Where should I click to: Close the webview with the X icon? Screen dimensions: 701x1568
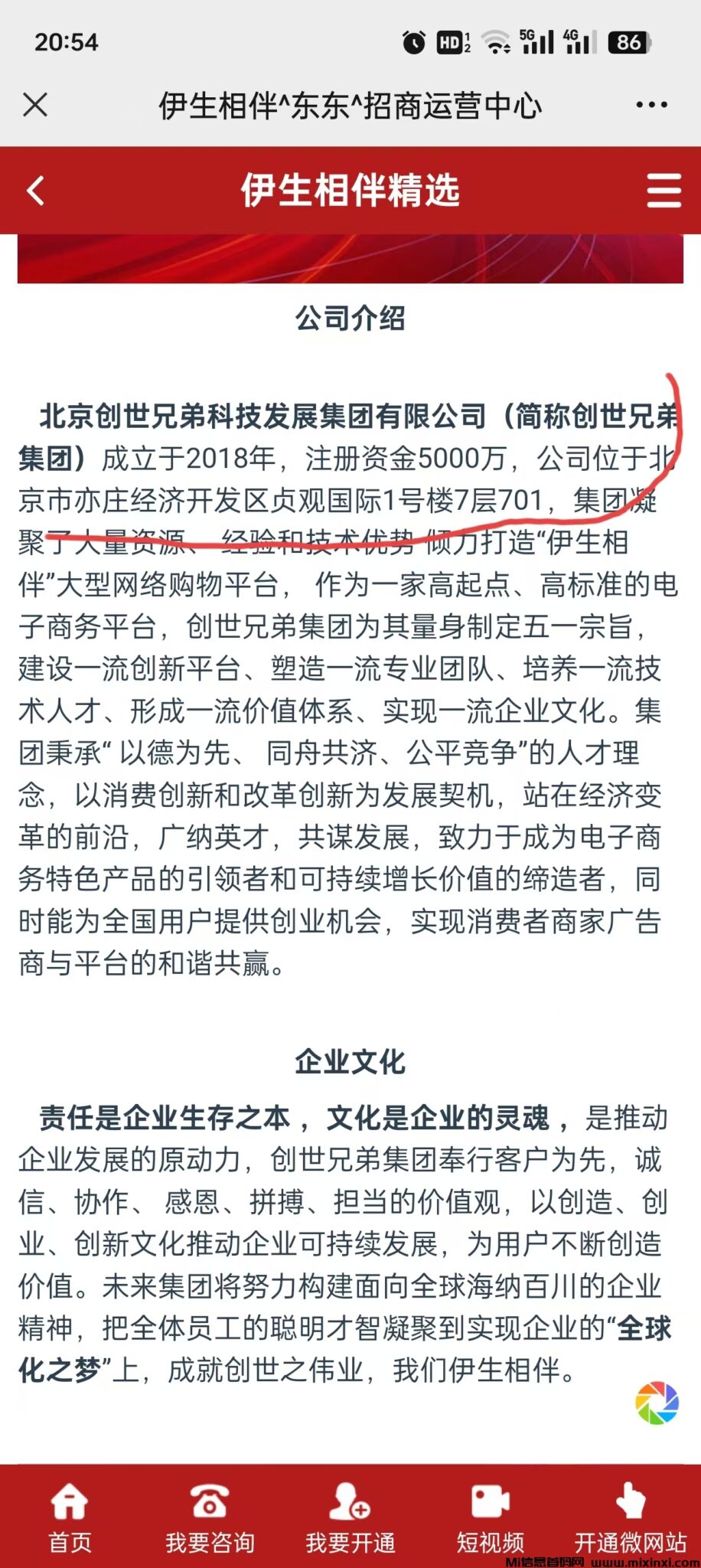coord(35,105)
